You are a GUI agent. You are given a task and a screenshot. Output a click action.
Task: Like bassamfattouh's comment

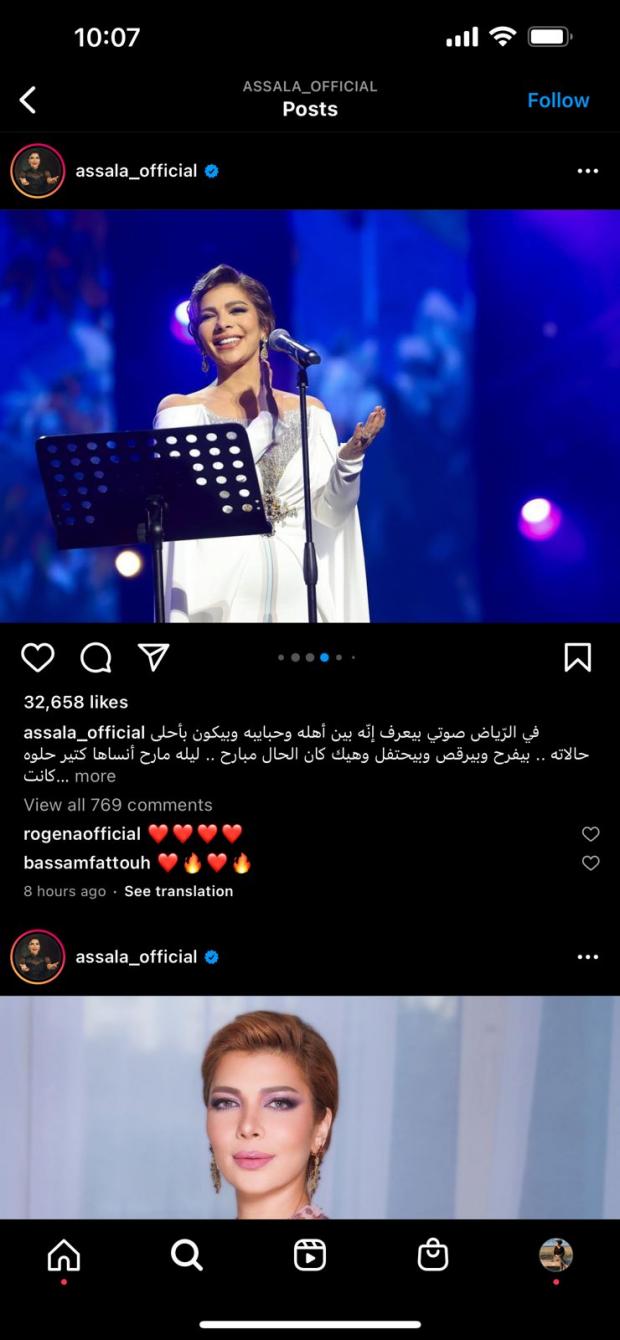tap(590, 863)
